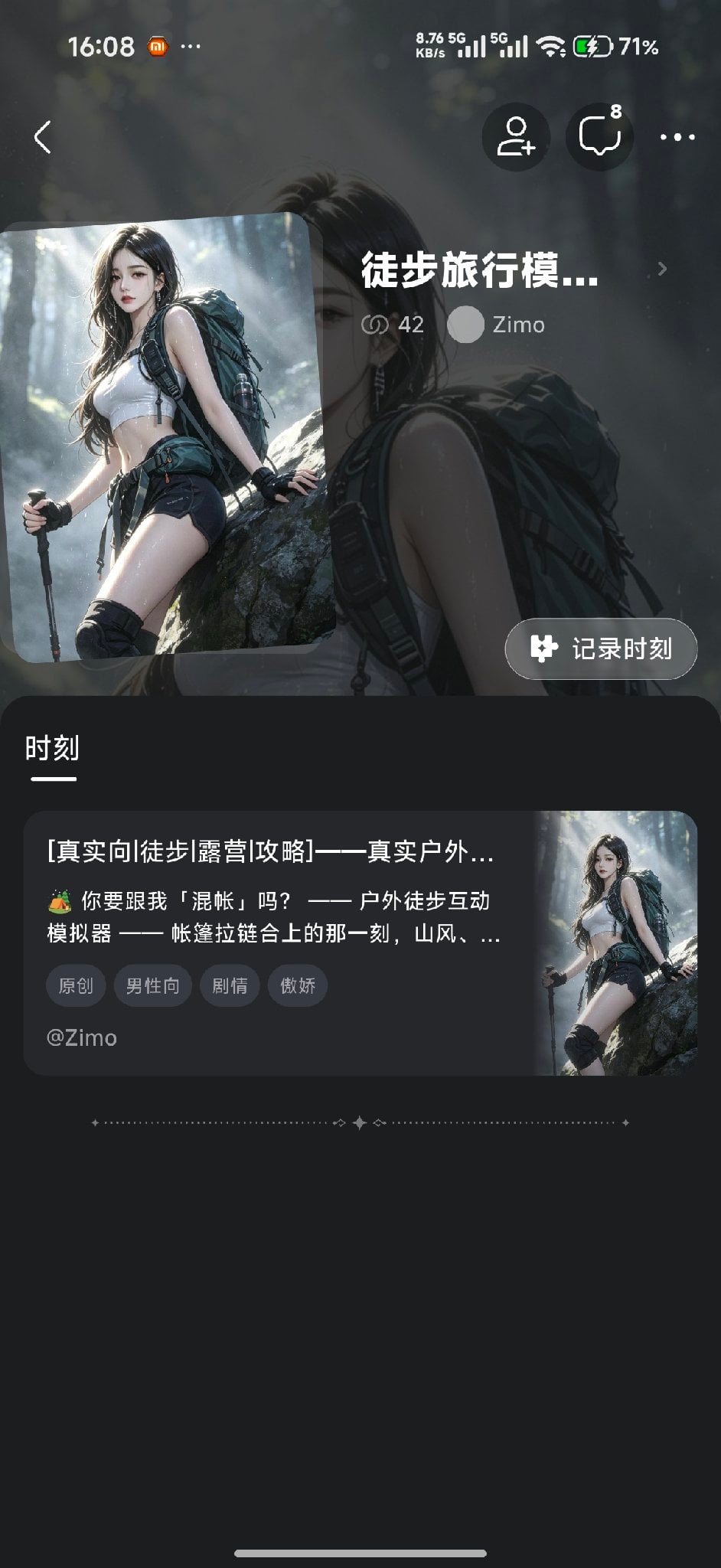The height and width of the screenshot is (1568, 721).
Task: Open creator Zimo's profile
Action: pyautogui.click(x=496, y=325)
